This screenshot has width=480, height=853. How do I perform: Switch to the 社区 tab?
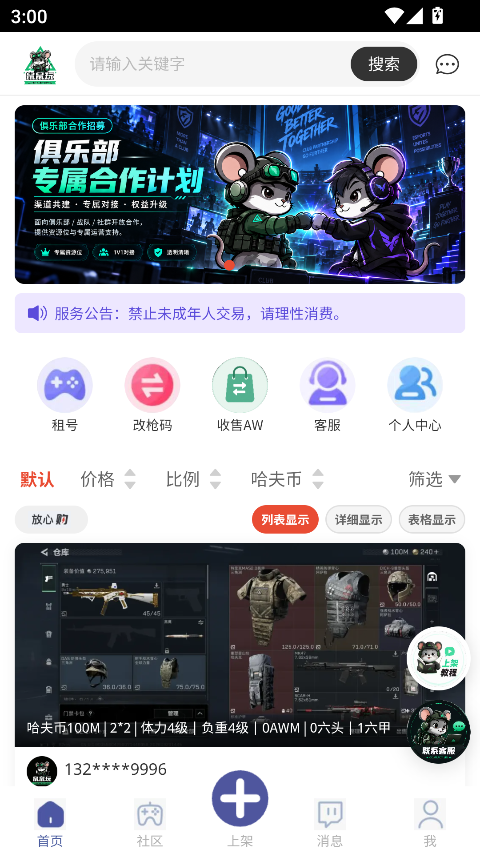(x=150, y=823)
